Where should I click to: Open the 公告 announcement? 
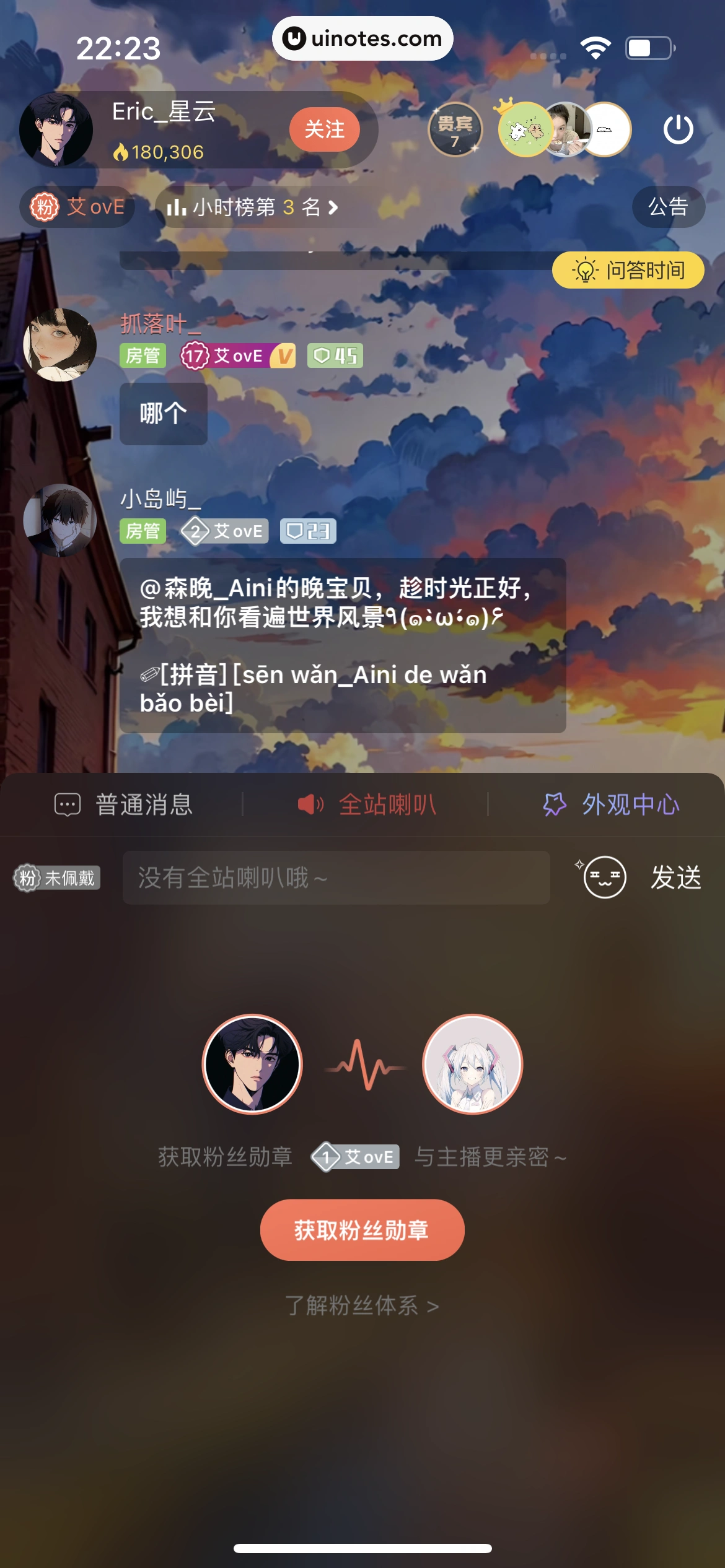pos(668,207)
